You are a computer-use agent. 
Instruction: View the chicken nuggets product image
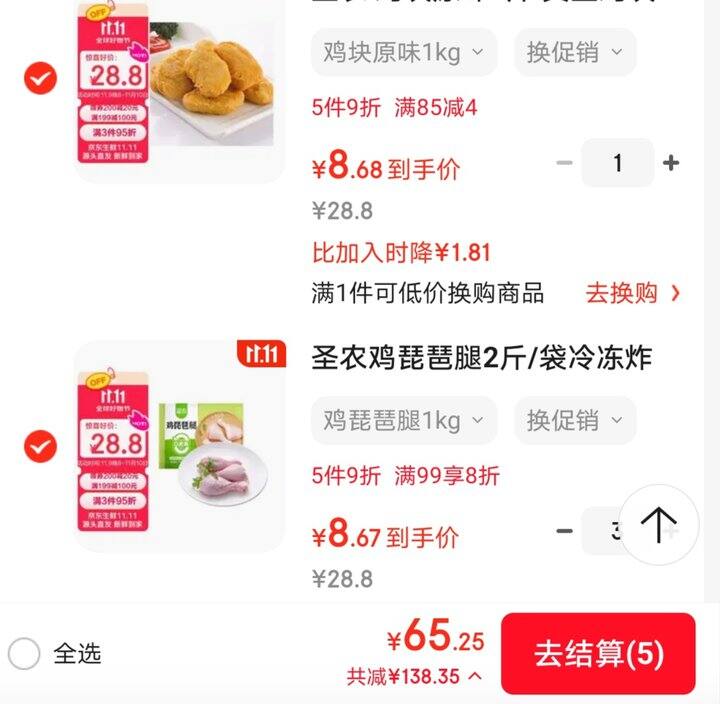pos(180,90)
